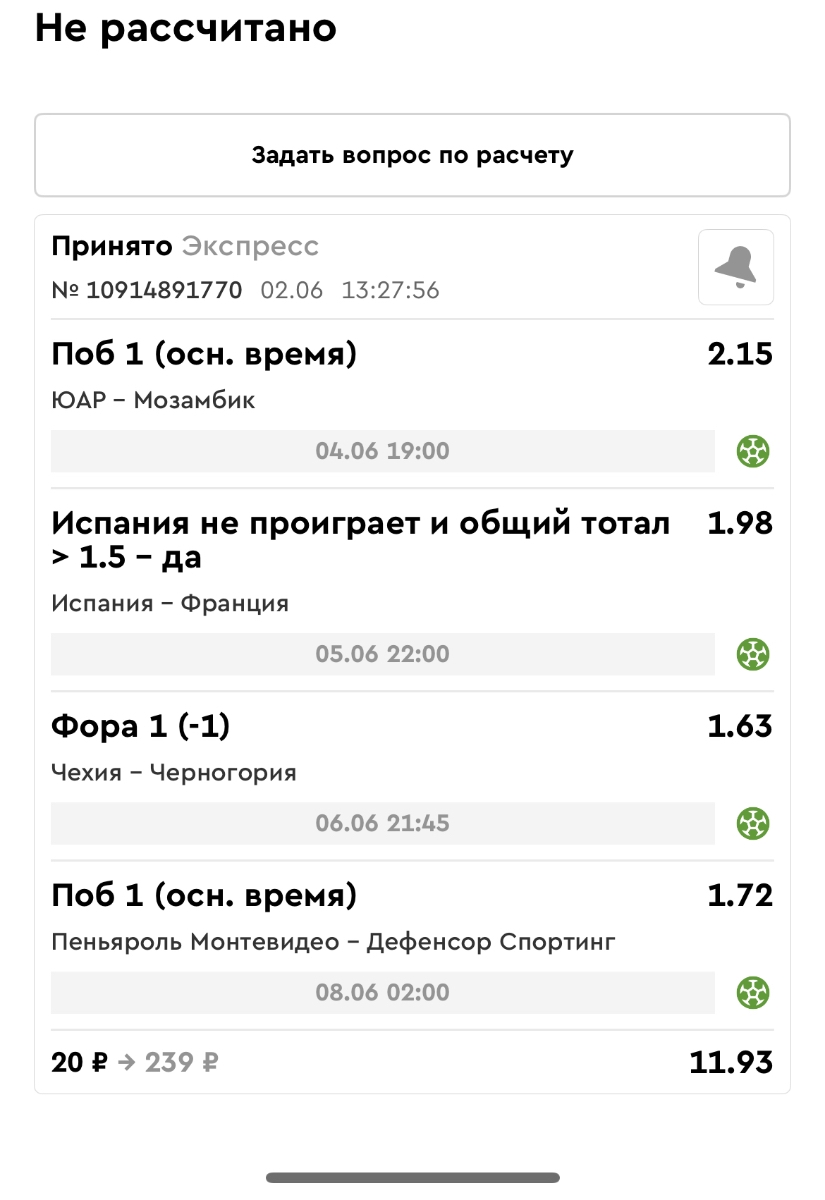Open the Пеньяроль Монтевидео – Дефенсор Спортинг match
The width and height of the screenshot is (825, 1200).
point(333,942)
